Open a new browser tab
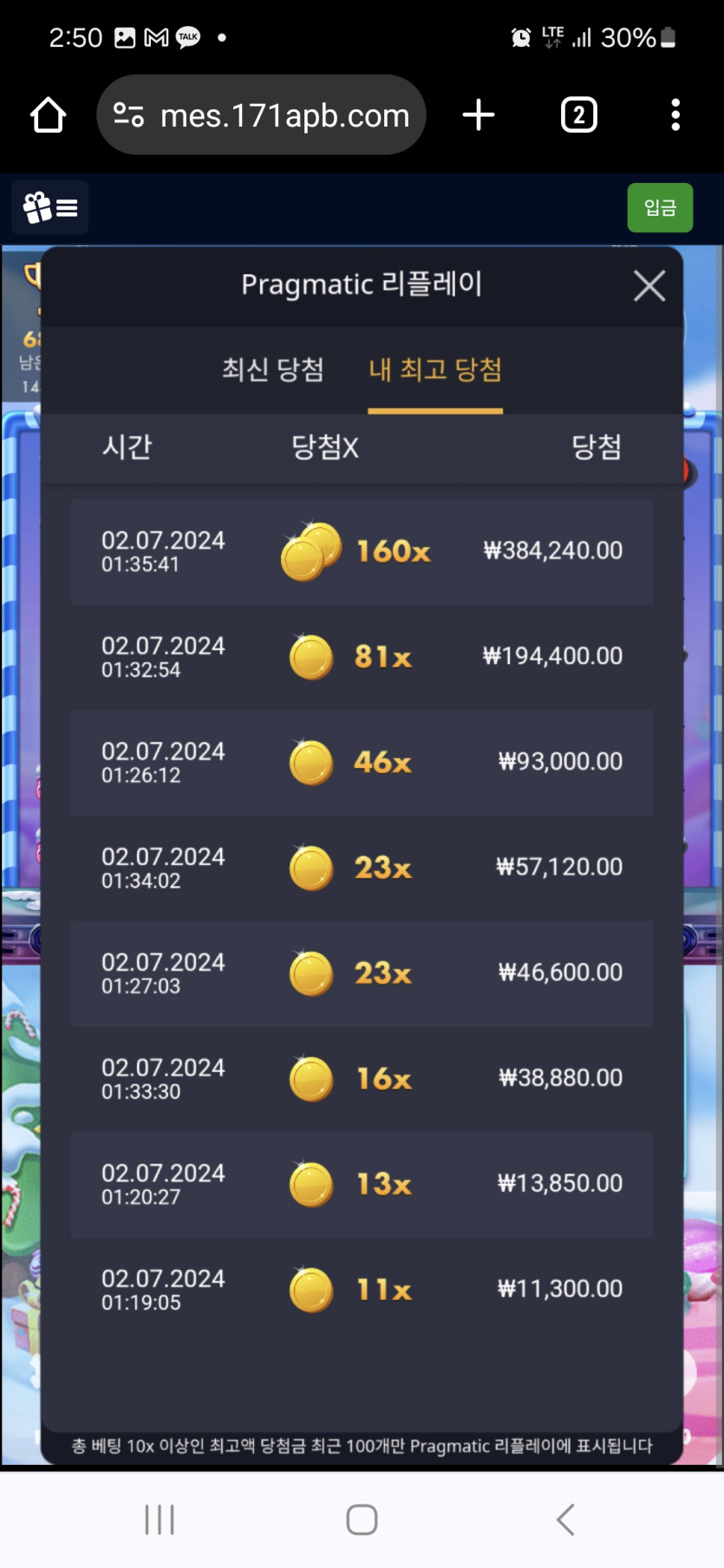This screenshot has width=724, height=1568. point(479,115)
